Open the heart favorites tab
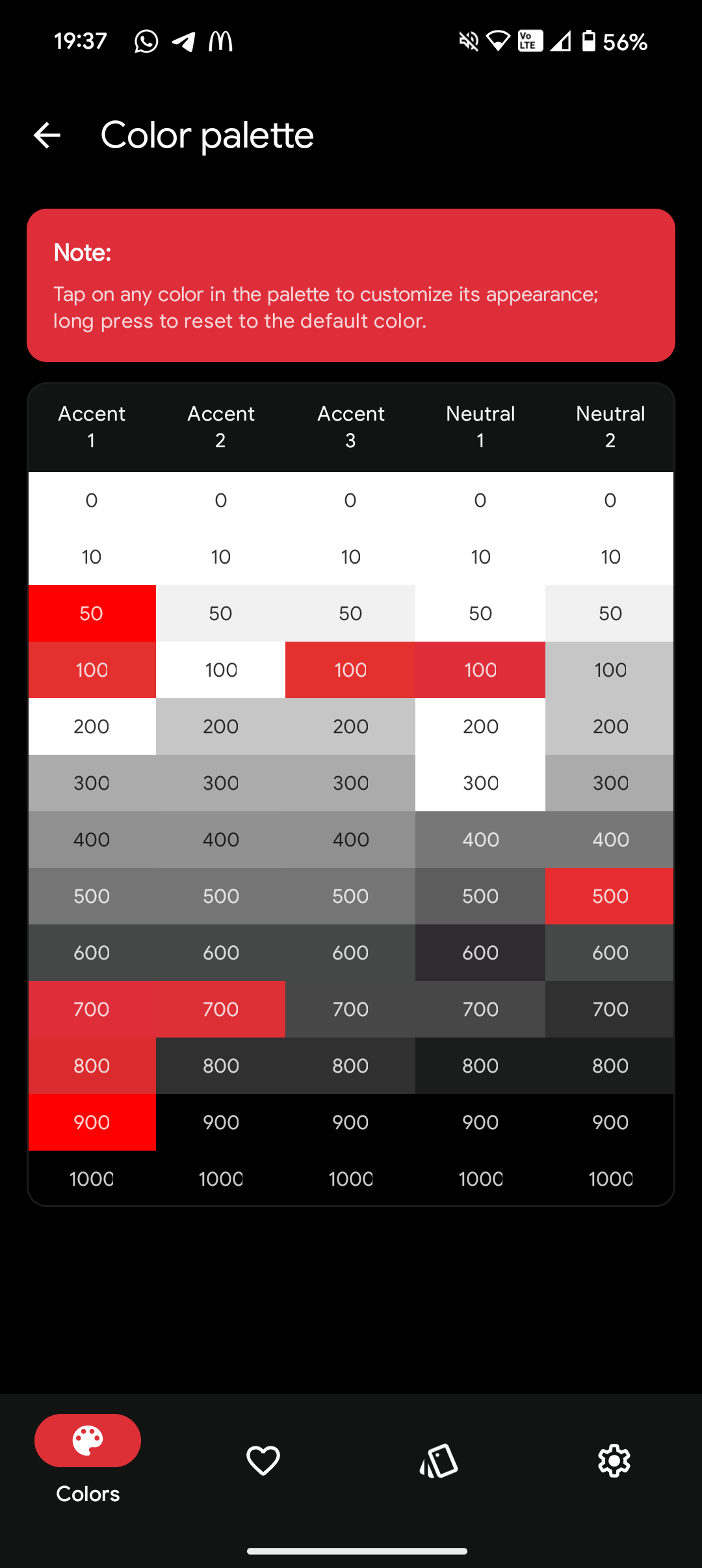 pyautogui.click(x=263, y=1461)
